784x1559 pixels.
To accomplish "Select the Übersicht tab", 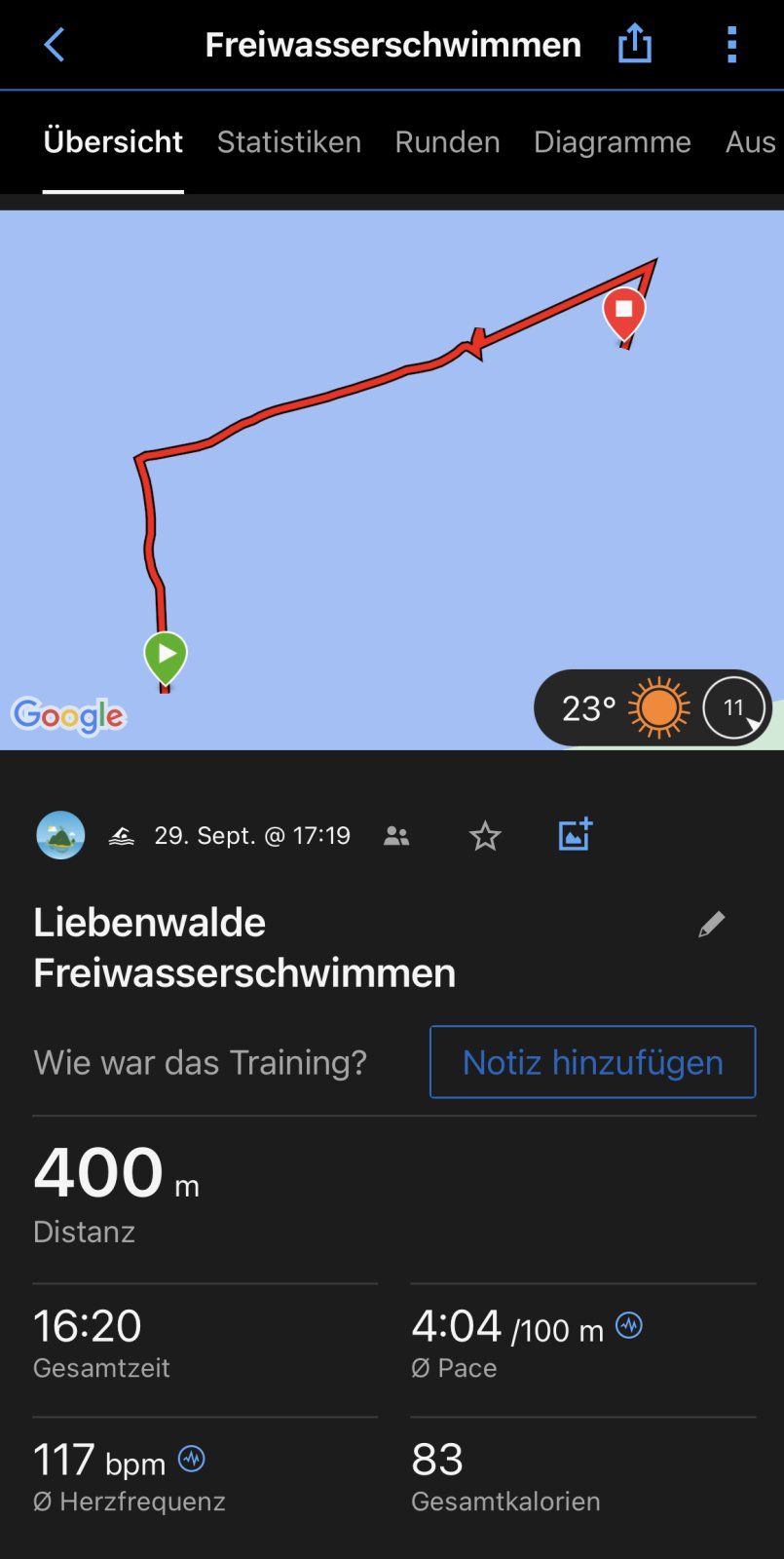I will click(113, 142).
